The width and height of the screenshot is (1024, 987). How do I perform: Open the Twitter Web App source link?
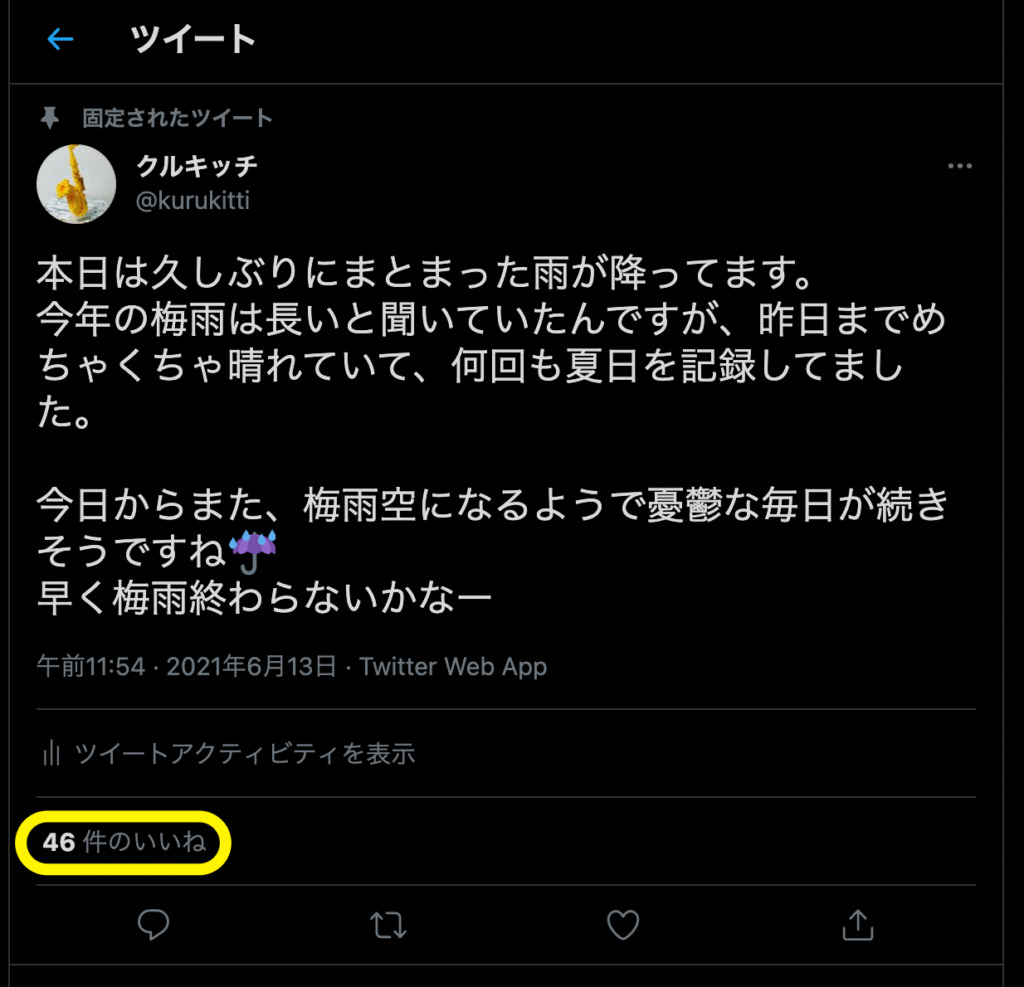click(453, 667)
